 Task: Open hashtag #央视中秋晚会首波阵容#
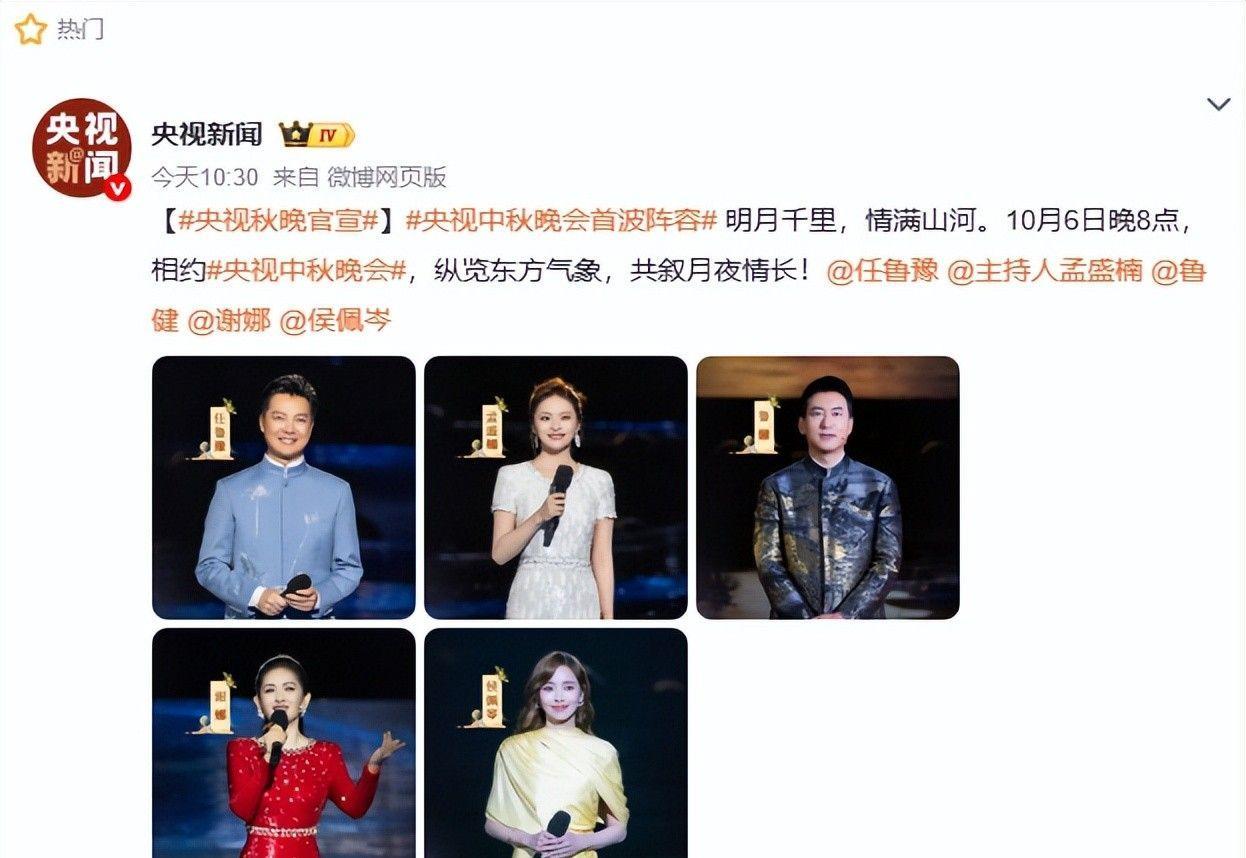coord(561,221)
